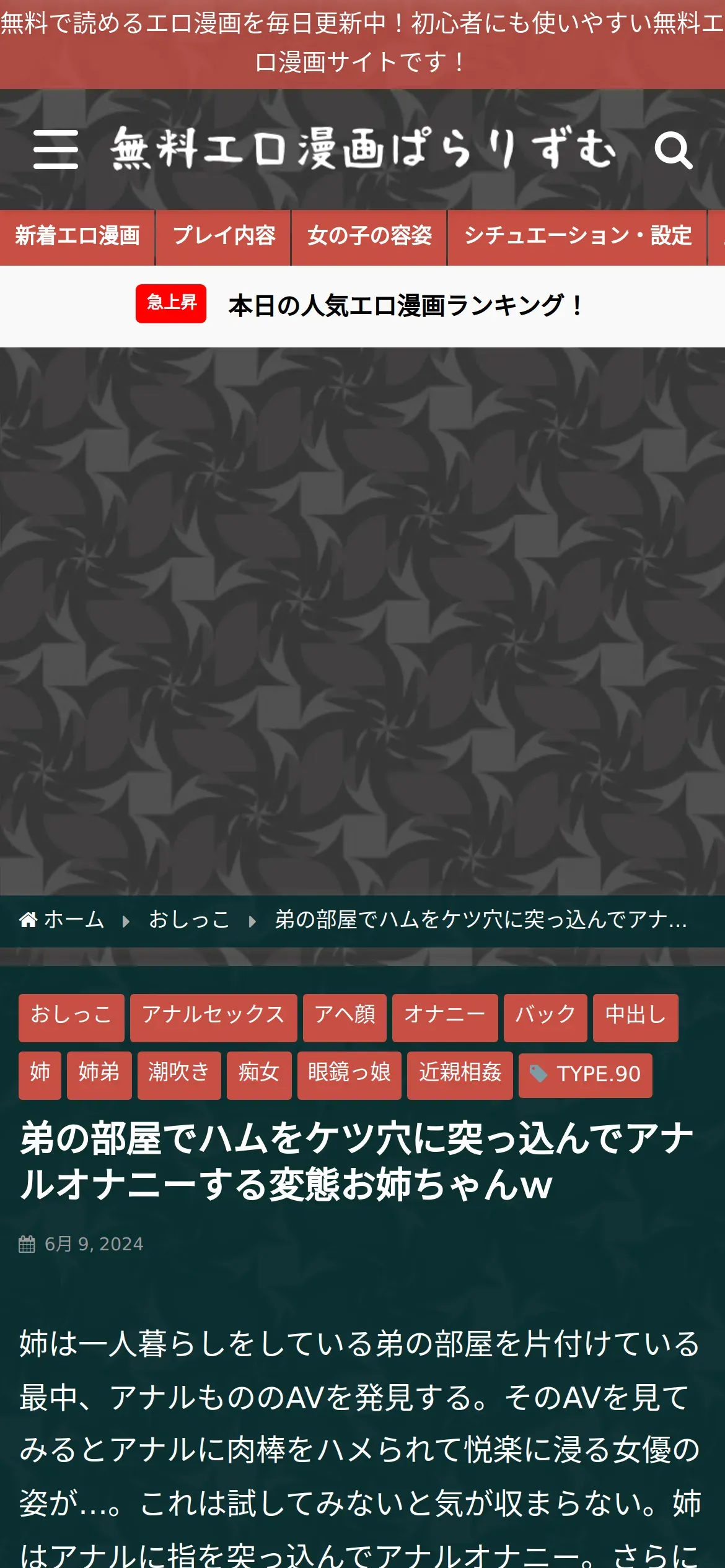Select the 女の子の容姿 tab
The width and height of the screenshot is (725, 1568).
(x=369, y=237)
